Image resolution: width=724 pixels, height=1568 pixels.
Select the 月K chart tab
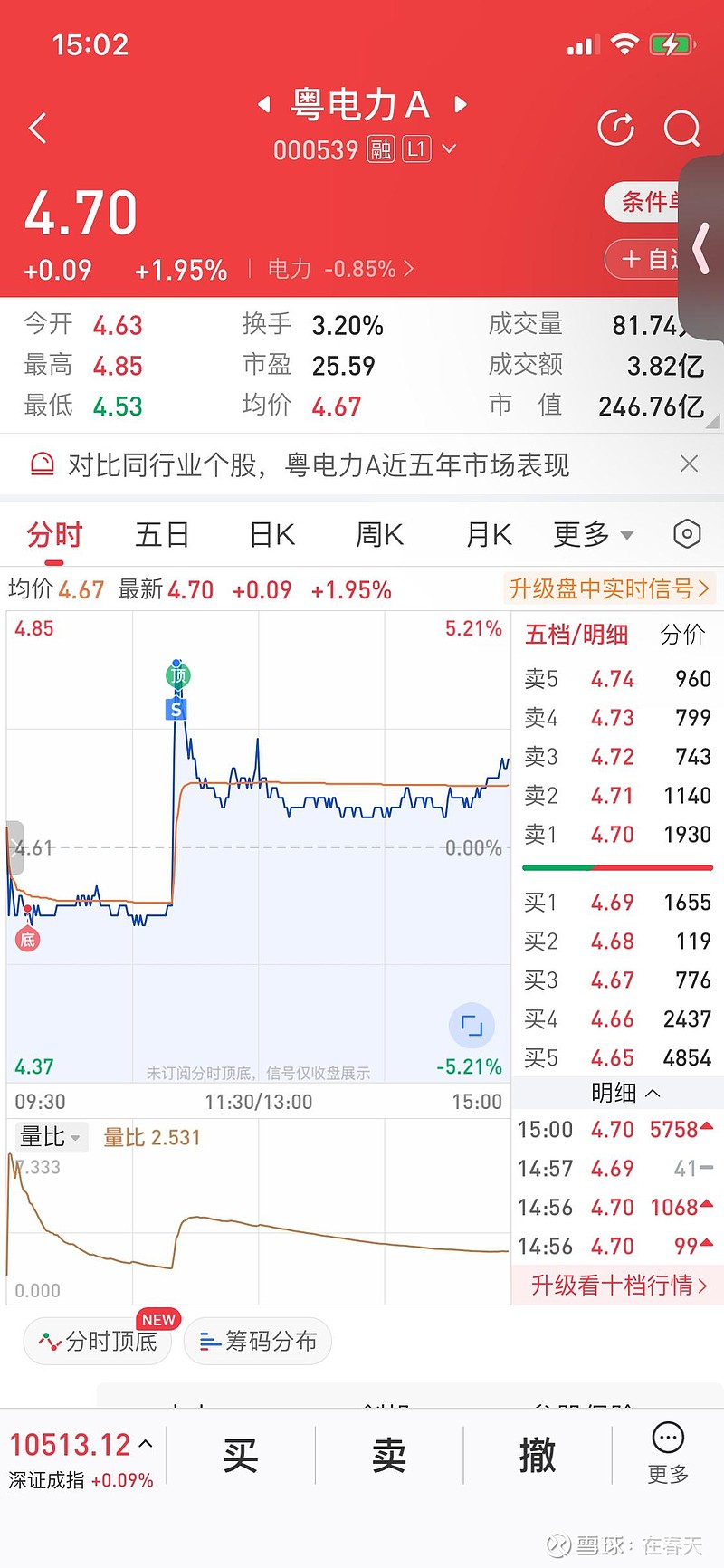coord(489,535)
